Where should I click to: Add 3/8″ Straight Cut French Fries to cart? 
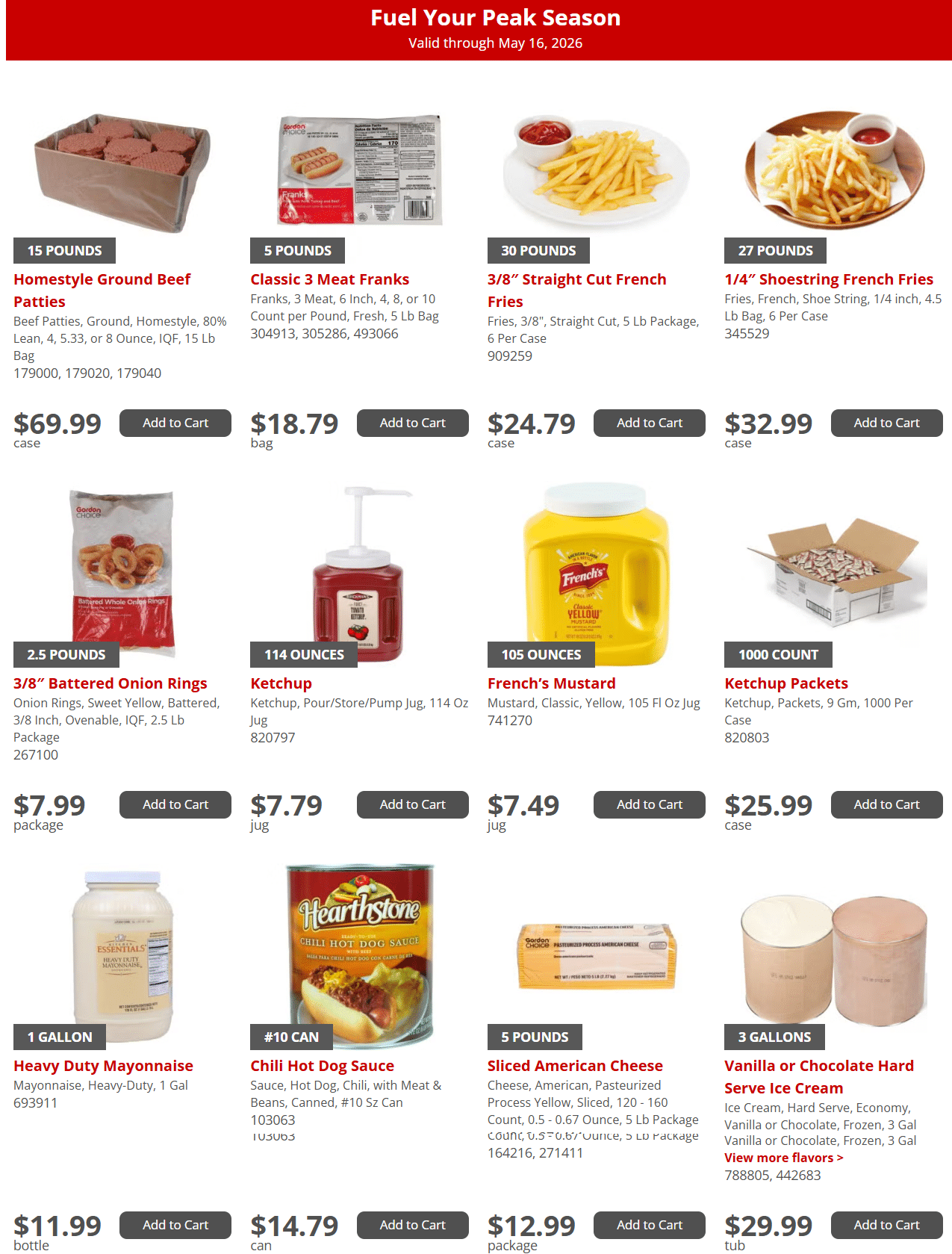[649, 423]
